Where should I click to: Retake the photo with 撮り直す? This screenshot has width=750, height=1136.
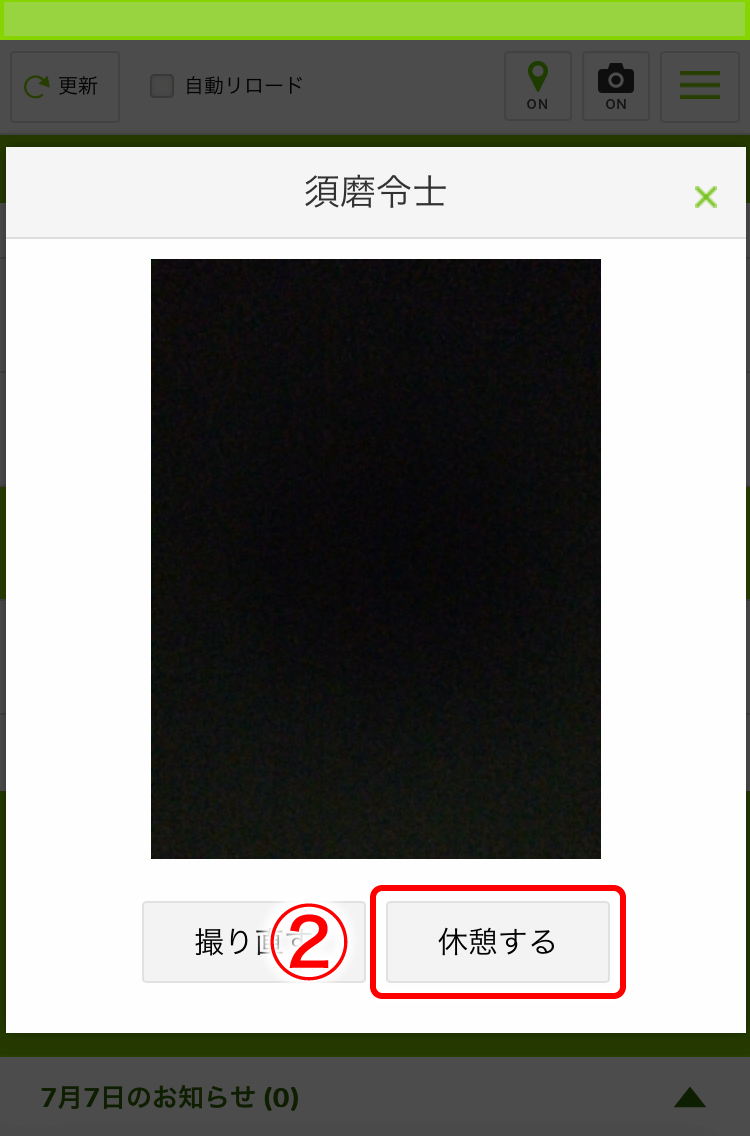pos(225,942)
